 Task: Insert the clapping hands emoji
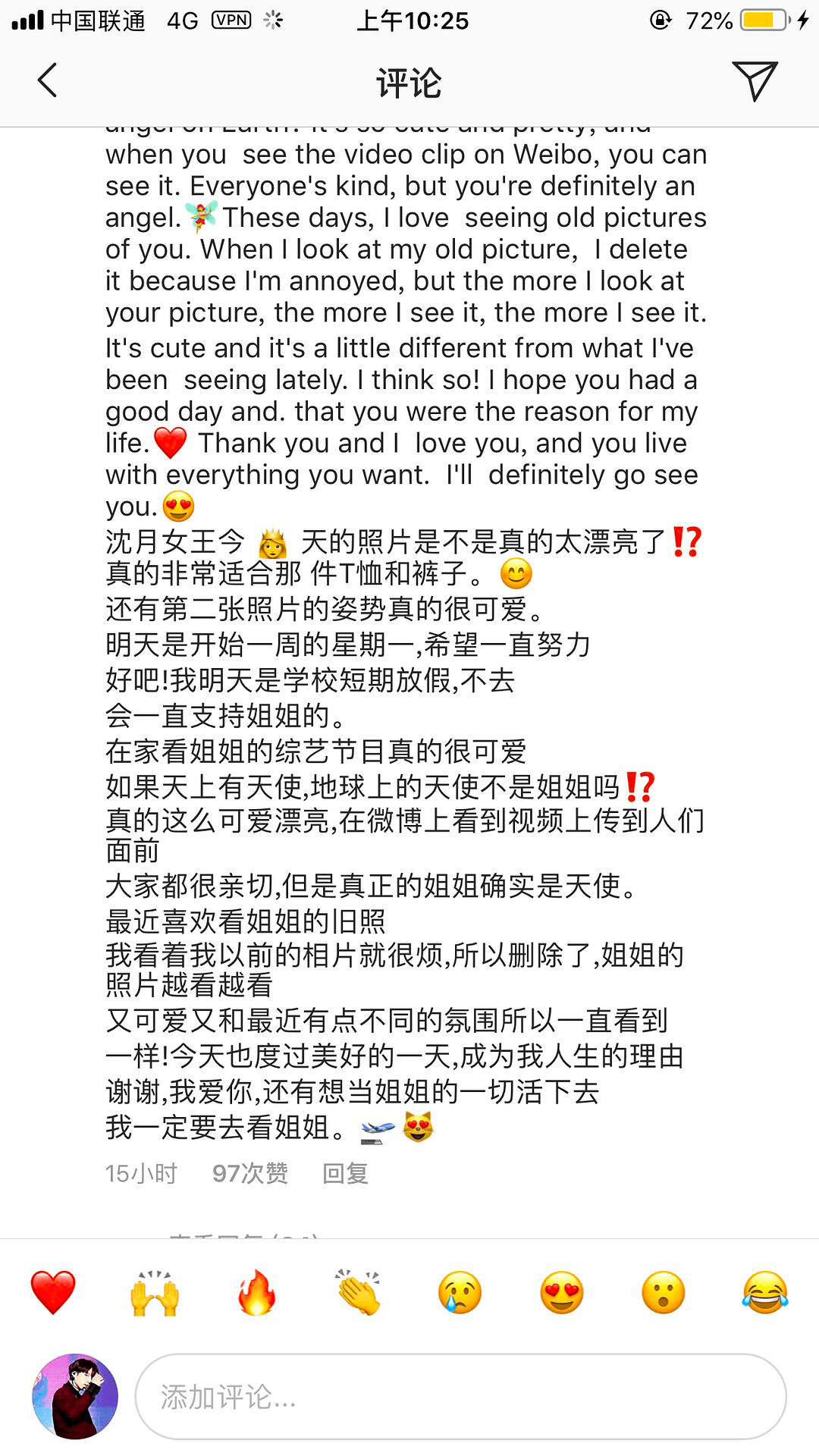[358, 1293]
